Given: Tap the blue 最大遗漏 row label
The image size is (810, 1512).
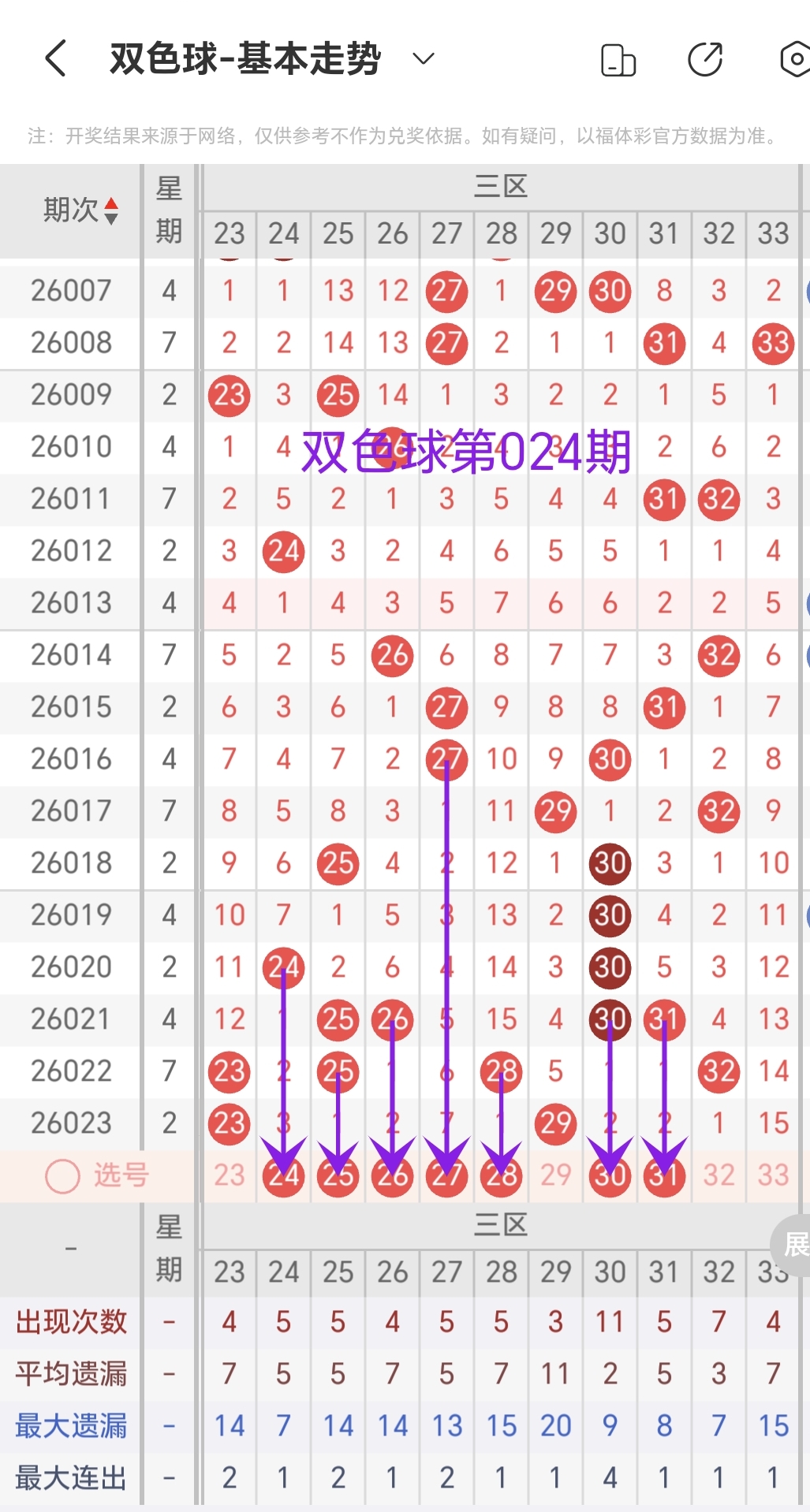Looking at the screenshot, I should 69,1425.
